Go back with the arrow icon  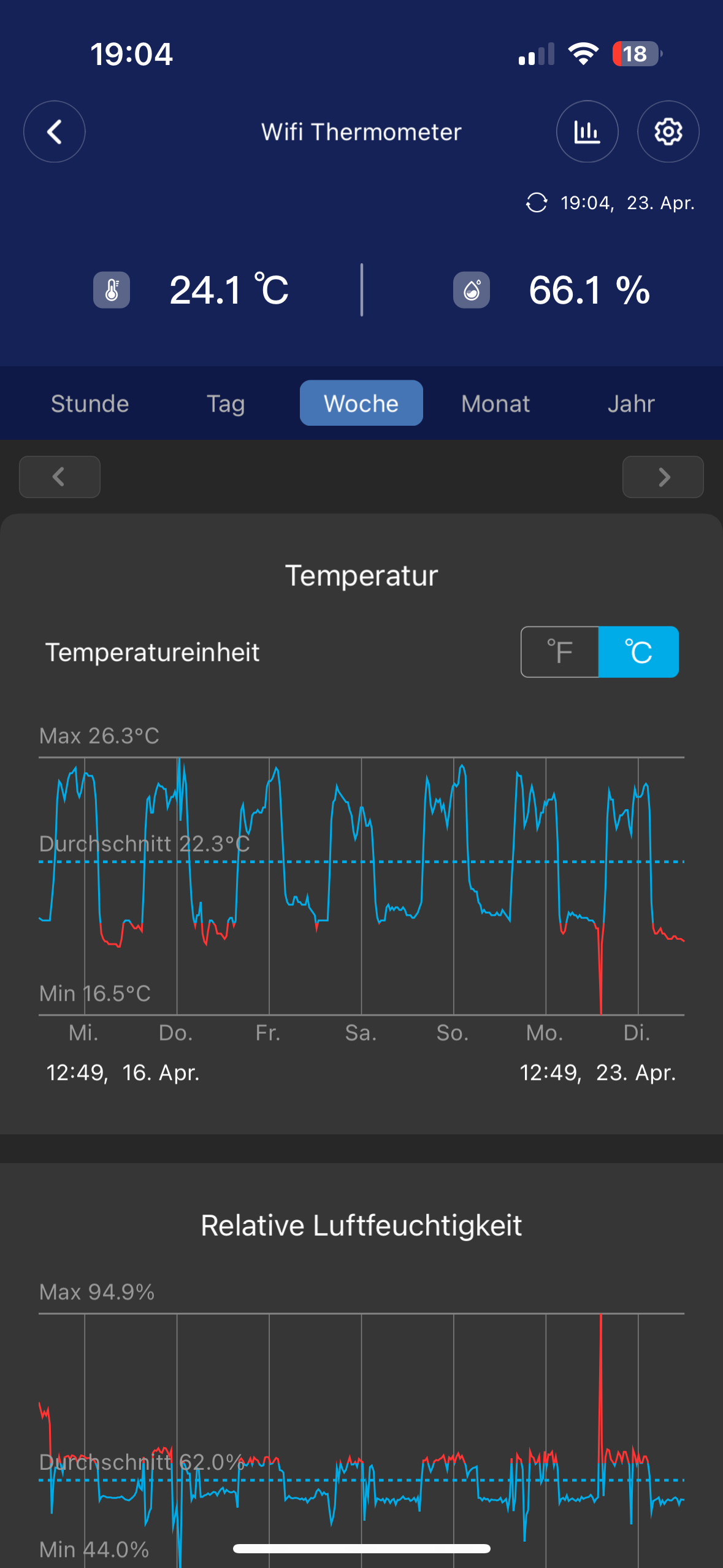(54, 131)
